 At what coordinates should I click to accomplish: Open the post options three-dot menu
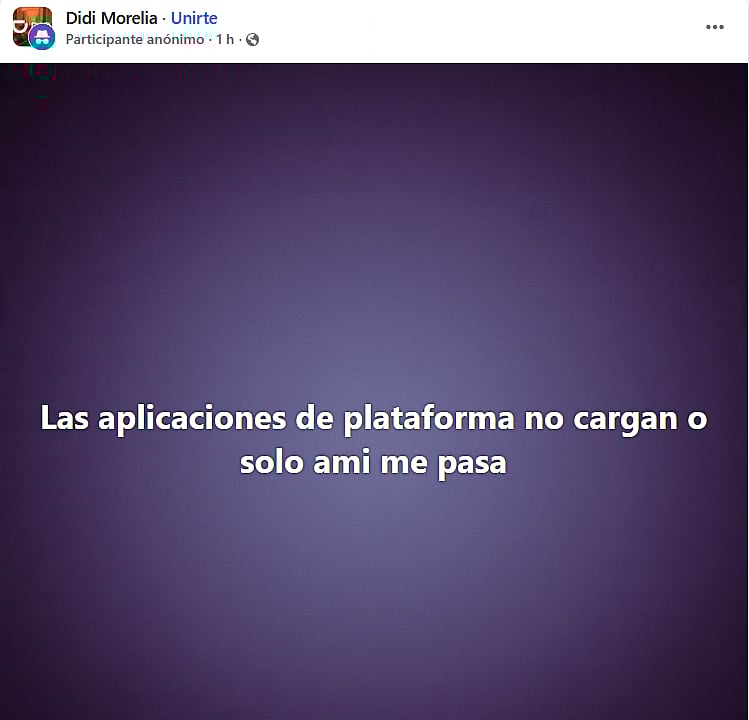[714, 27]
